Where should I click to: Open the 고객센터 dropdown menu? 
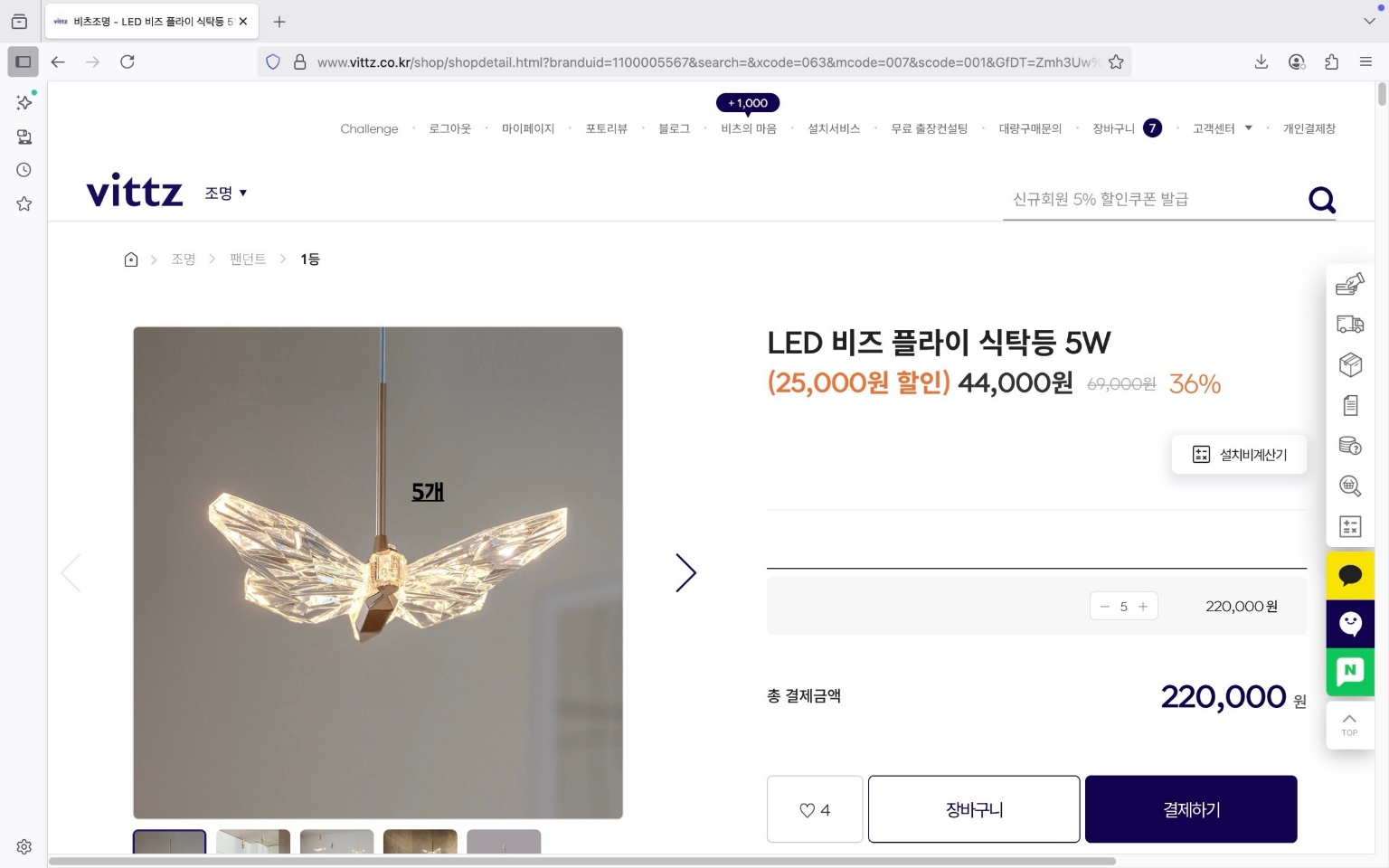click(1222, 128)
